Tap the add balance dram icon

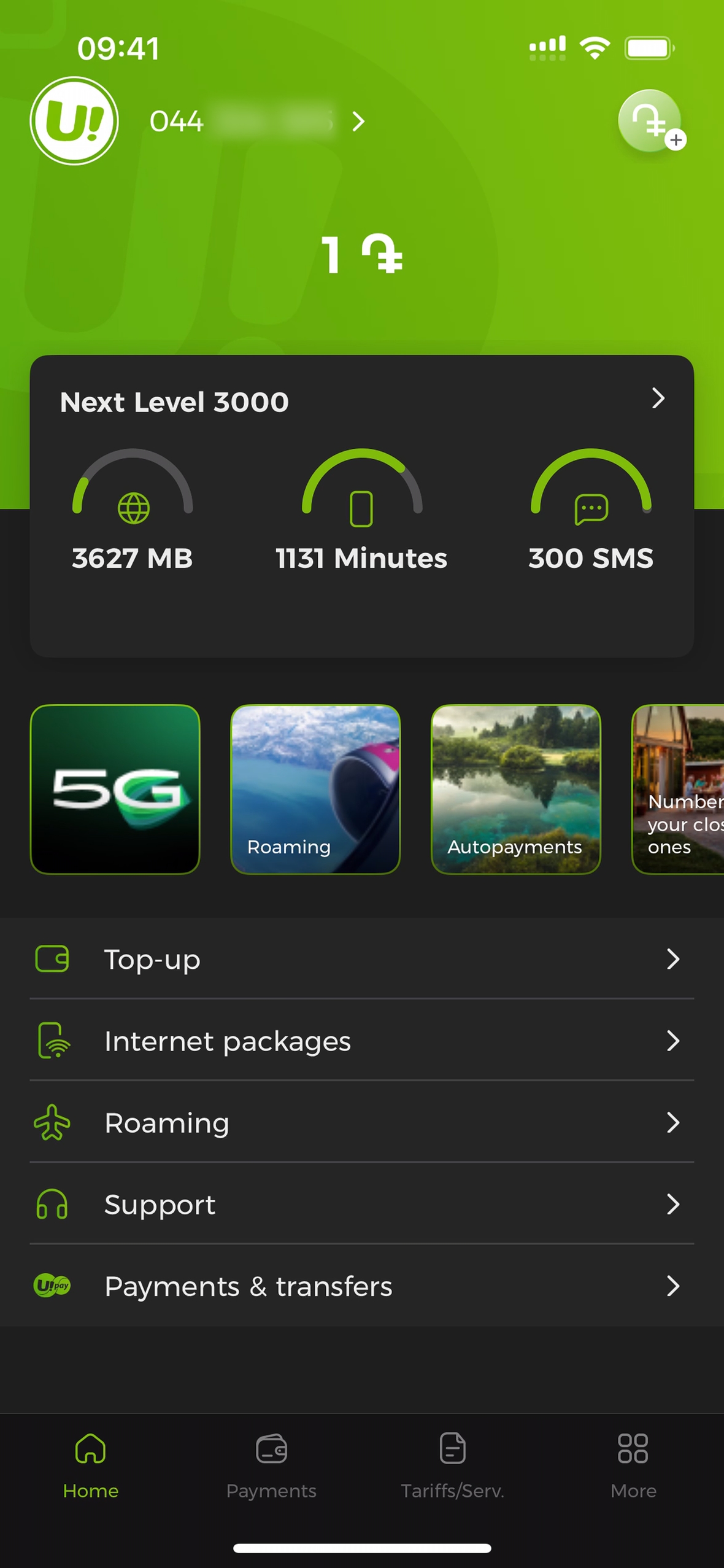pyautogui.click(x=650, y=121)
